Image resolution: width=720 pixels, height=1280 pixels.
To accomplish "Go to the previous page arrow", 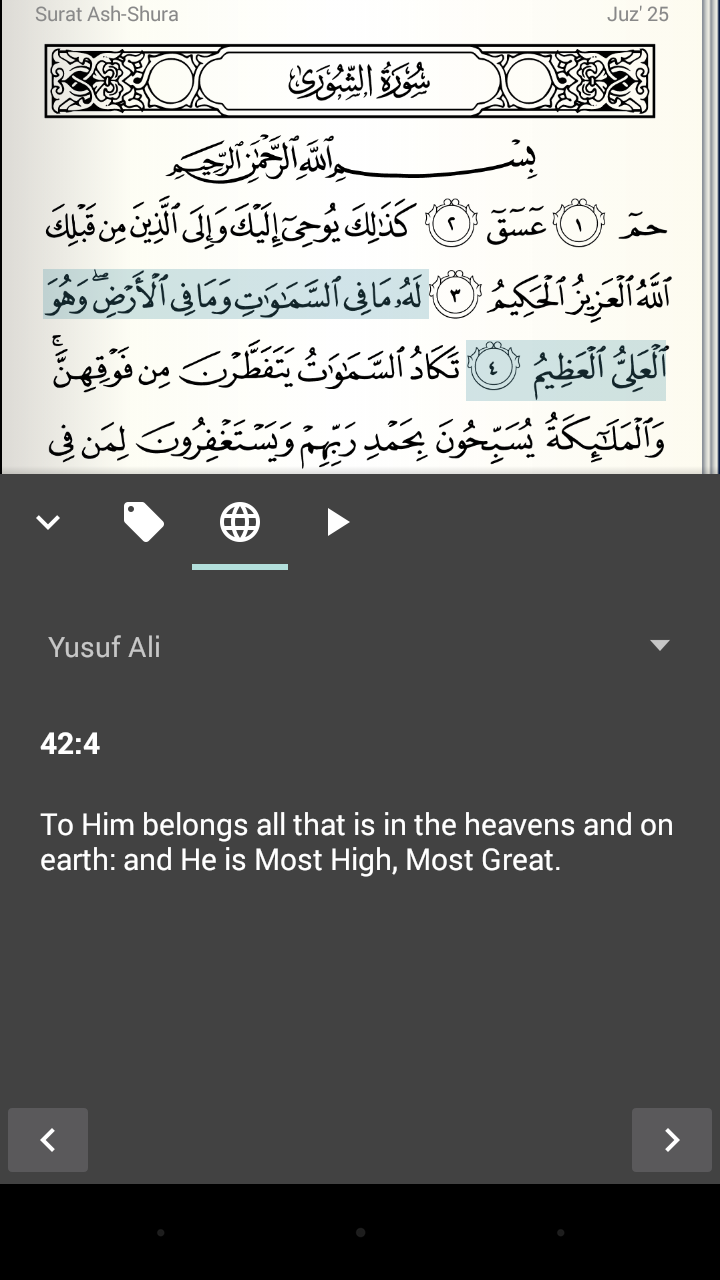I will point(48,1140).
